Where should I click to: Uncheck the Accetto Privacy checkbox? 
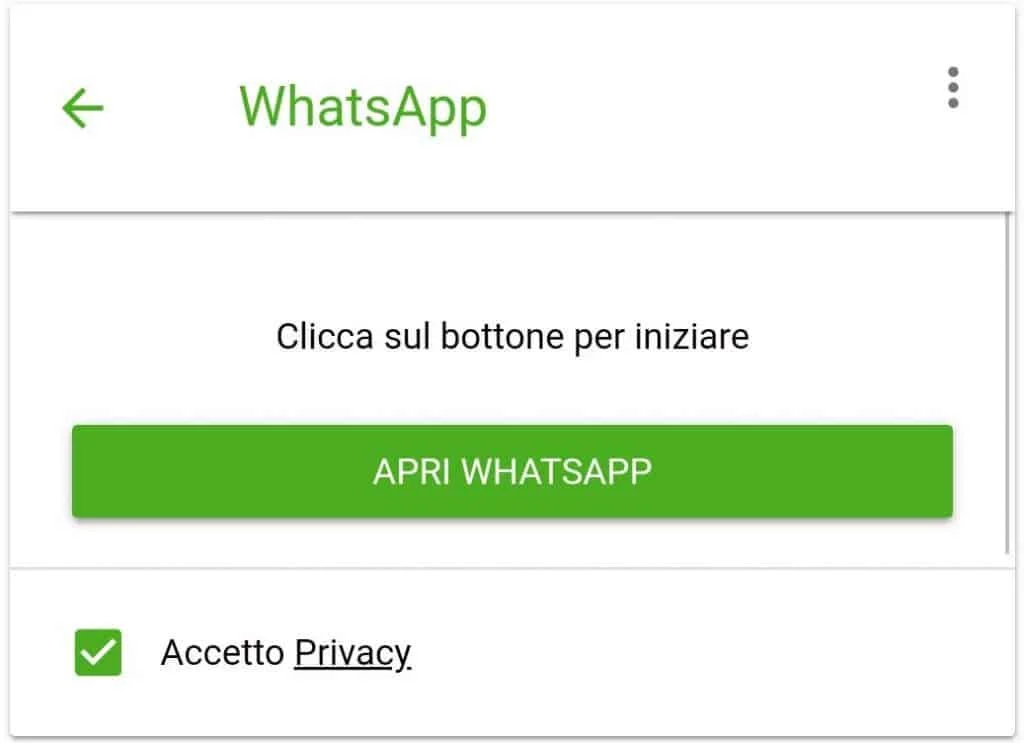[x=98, y=653]
